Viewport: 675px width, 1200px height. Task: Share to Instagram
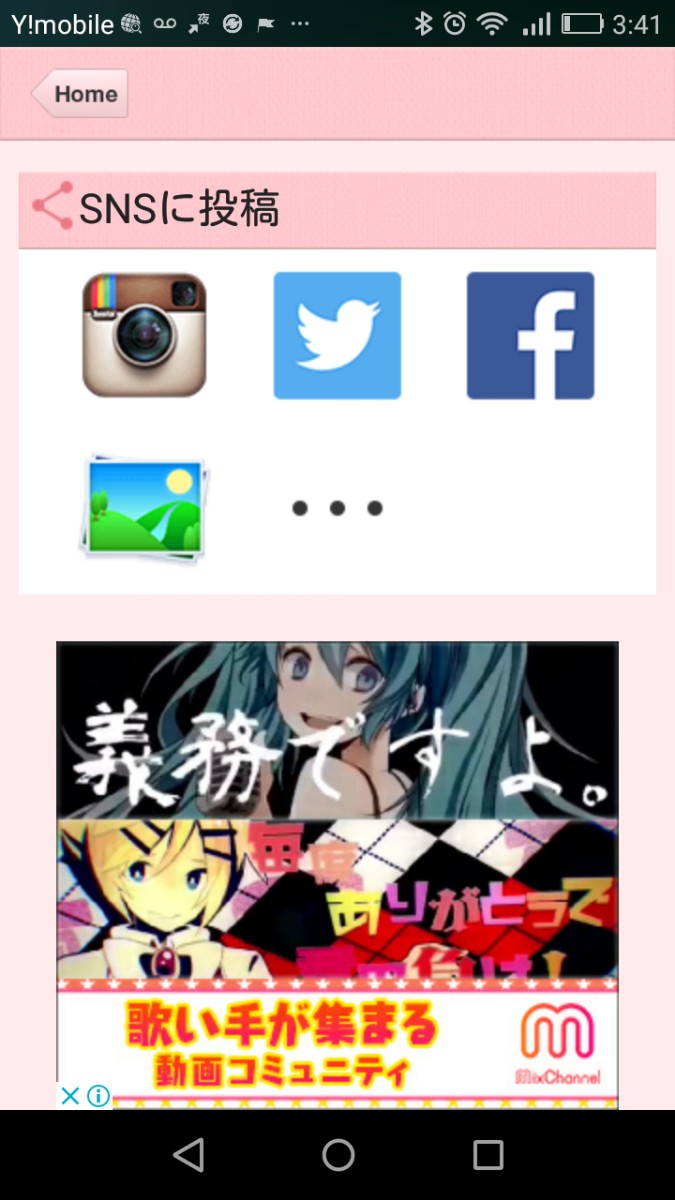click(144, 335)
